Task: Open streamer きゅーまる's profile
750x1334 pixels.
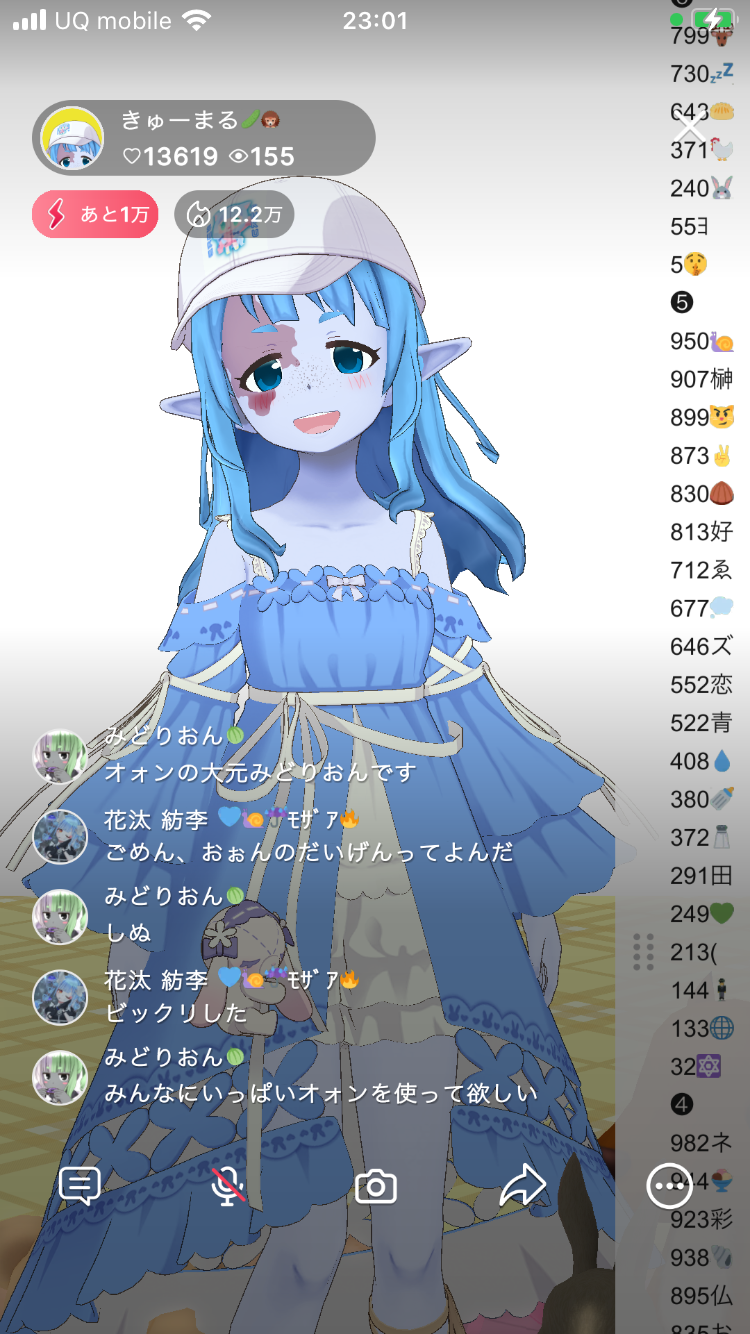Action: [72, 139]
